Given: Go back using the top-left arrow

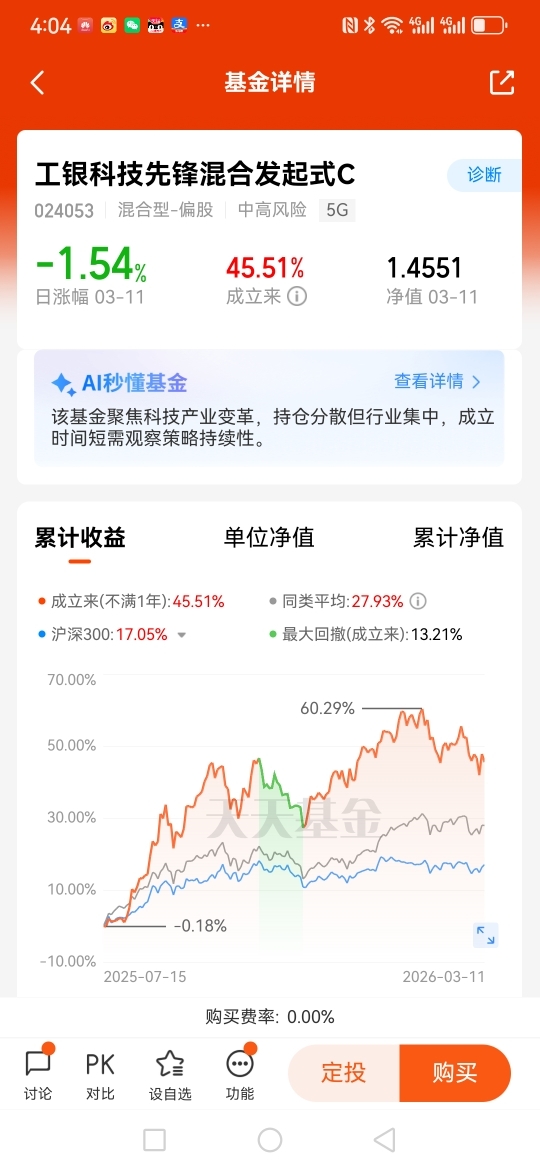Looking at the screenshot, I should [37, 82].
